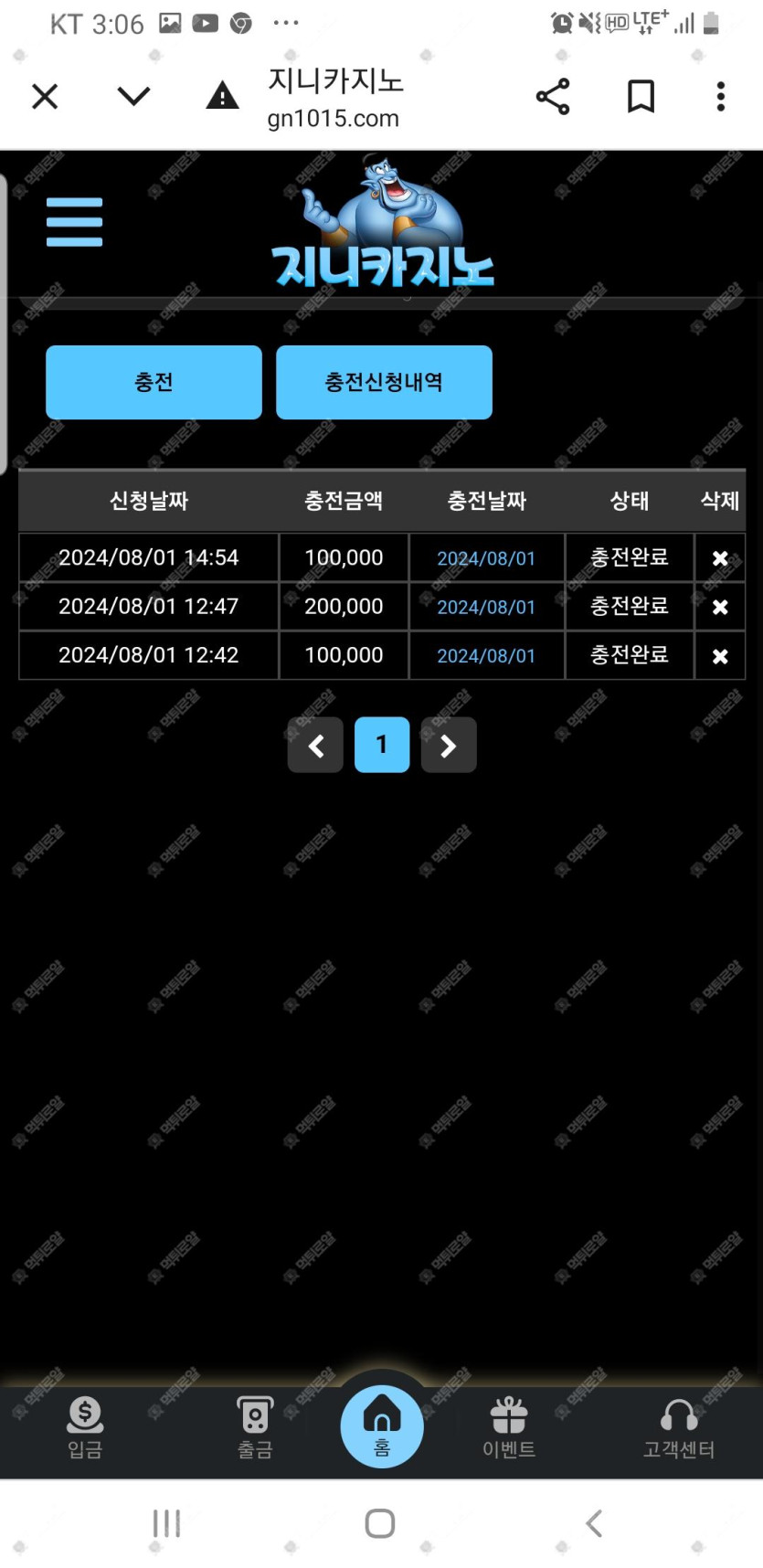Open the hamburger drawer menu
The width and height of the screenshot is (763, 1568).
(x=74, y=222)
